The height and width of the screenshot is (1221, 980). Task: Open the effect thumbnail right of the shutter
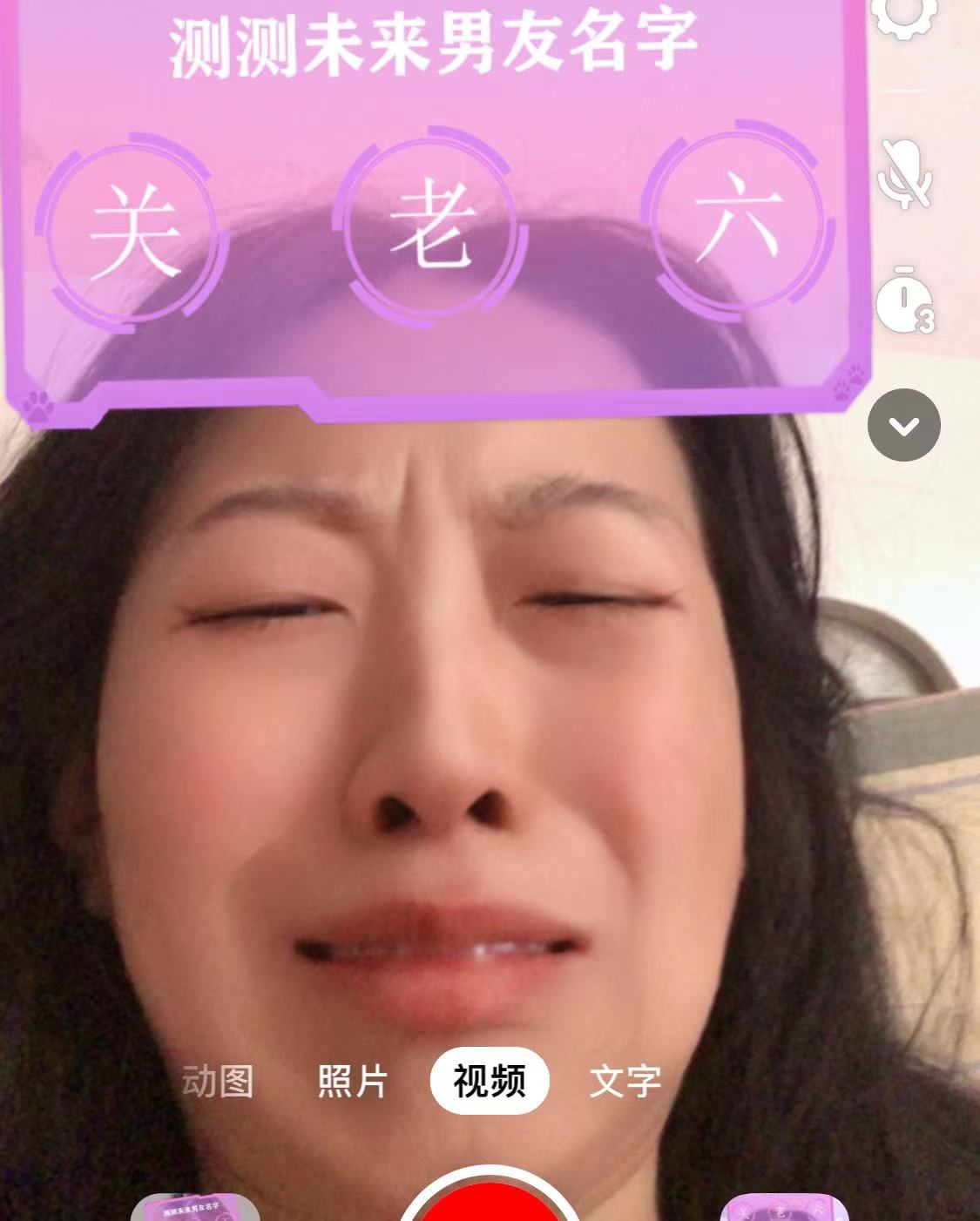click(784, 1207)
